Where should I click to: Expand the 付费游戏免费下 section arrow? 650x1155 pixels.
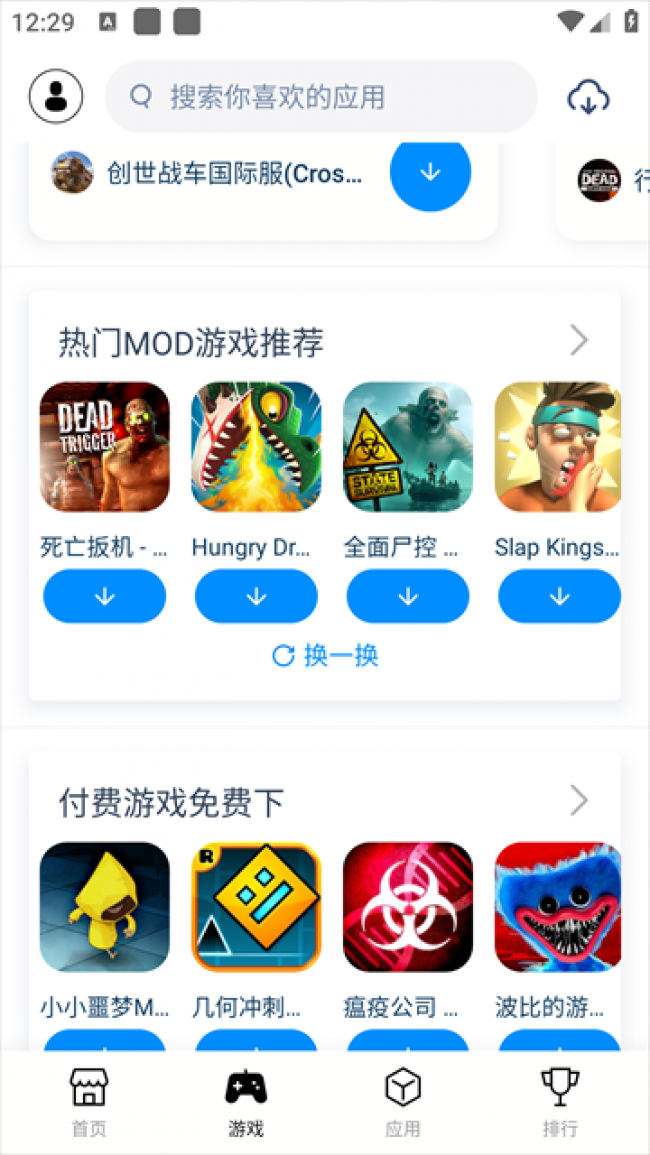pyautogui.click(x=579, y=800)
